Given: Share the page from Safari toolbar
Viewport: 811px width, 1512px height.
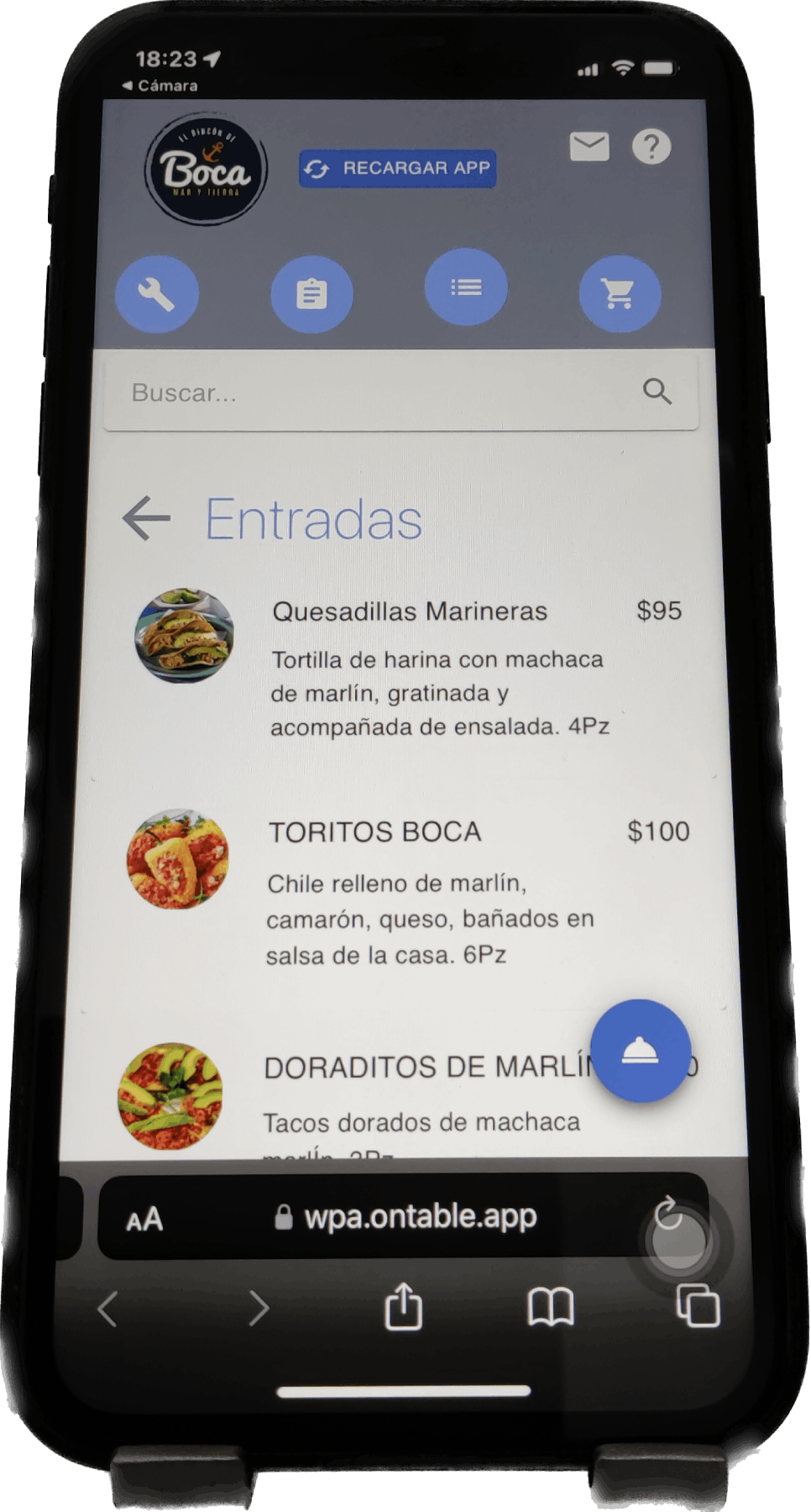Looking at the screenshot, I should tap(403, 1306).
